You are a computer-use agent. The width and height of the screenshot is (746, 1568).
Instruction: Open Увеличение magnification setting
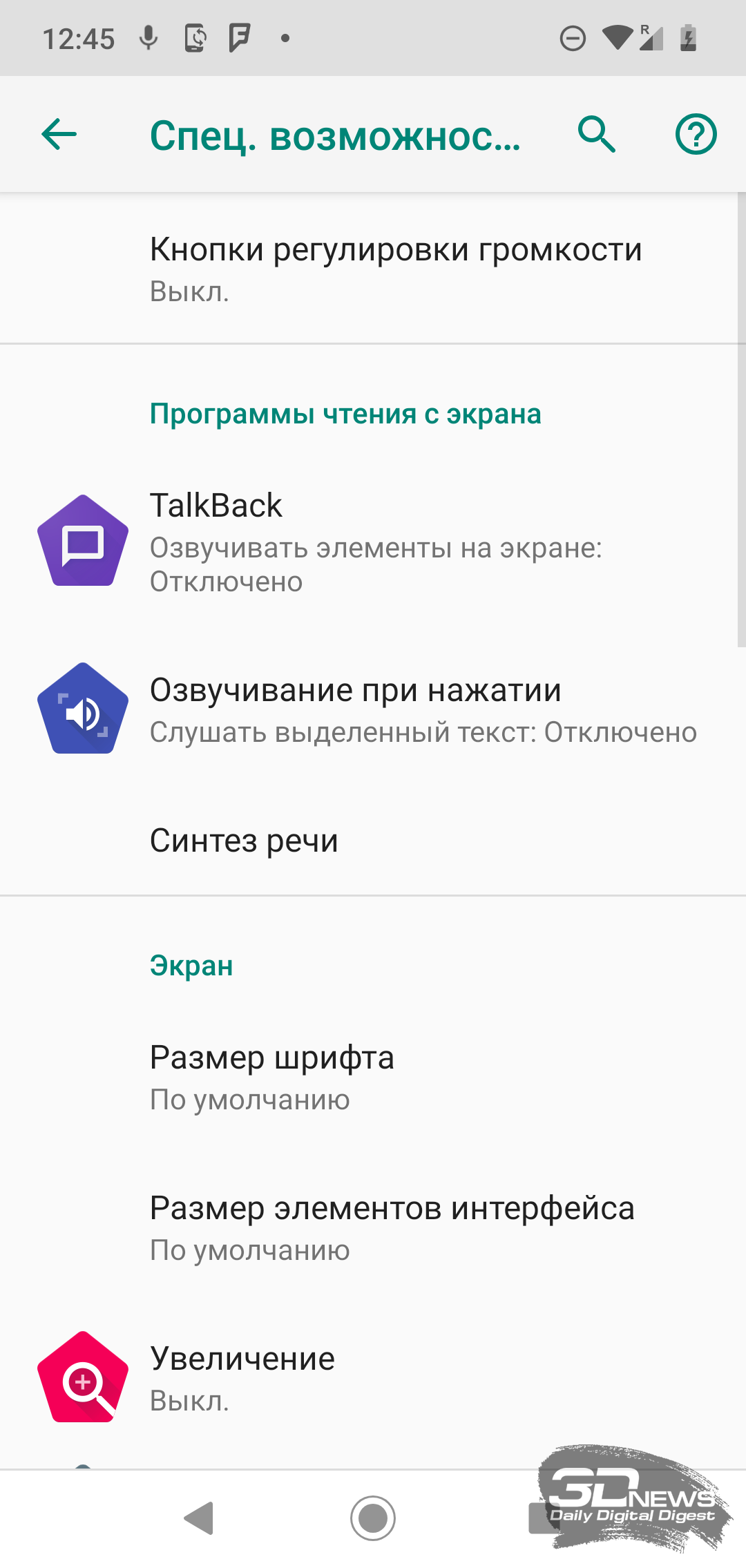click(373, 1378)
